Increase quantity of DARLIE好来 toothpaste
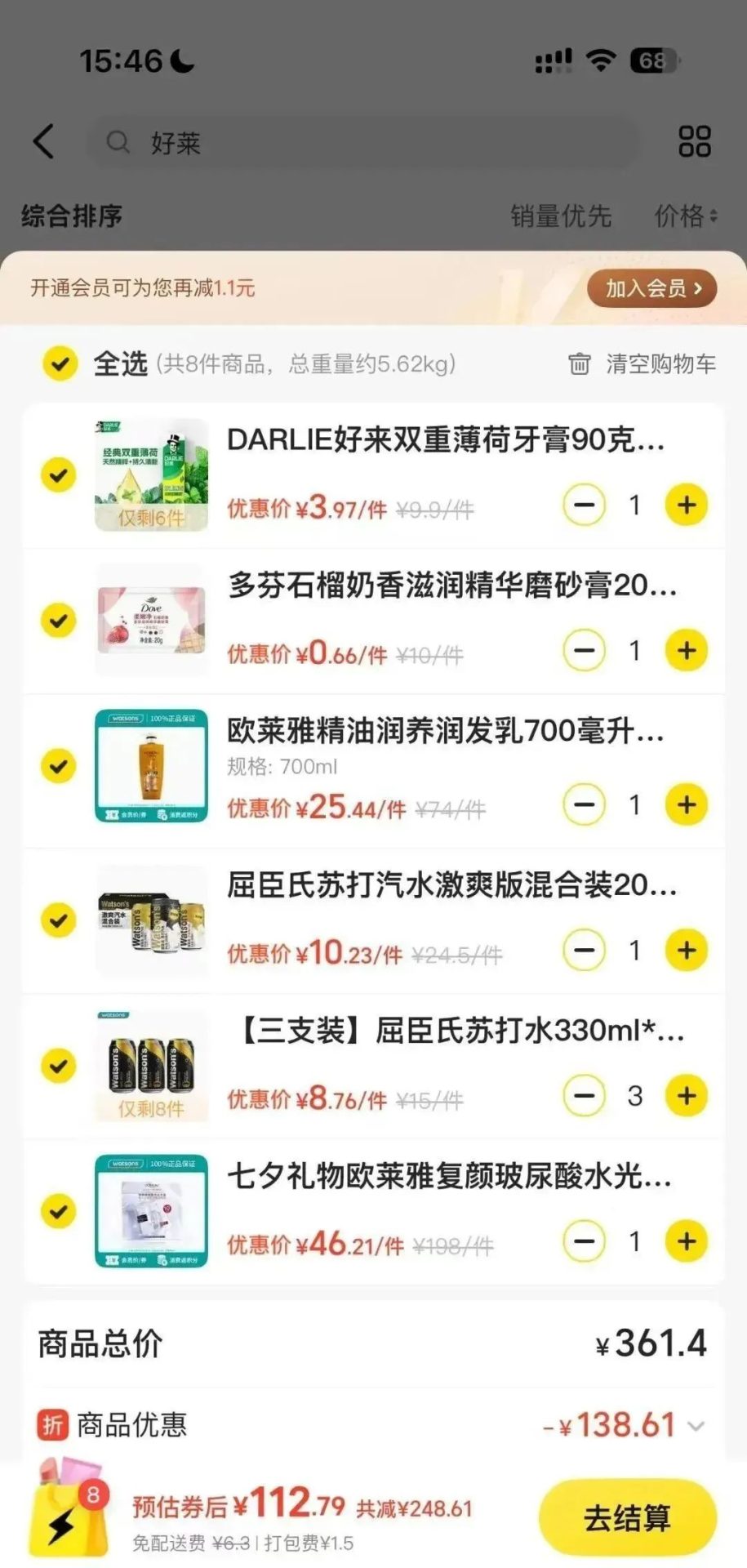 coord(686,505)
